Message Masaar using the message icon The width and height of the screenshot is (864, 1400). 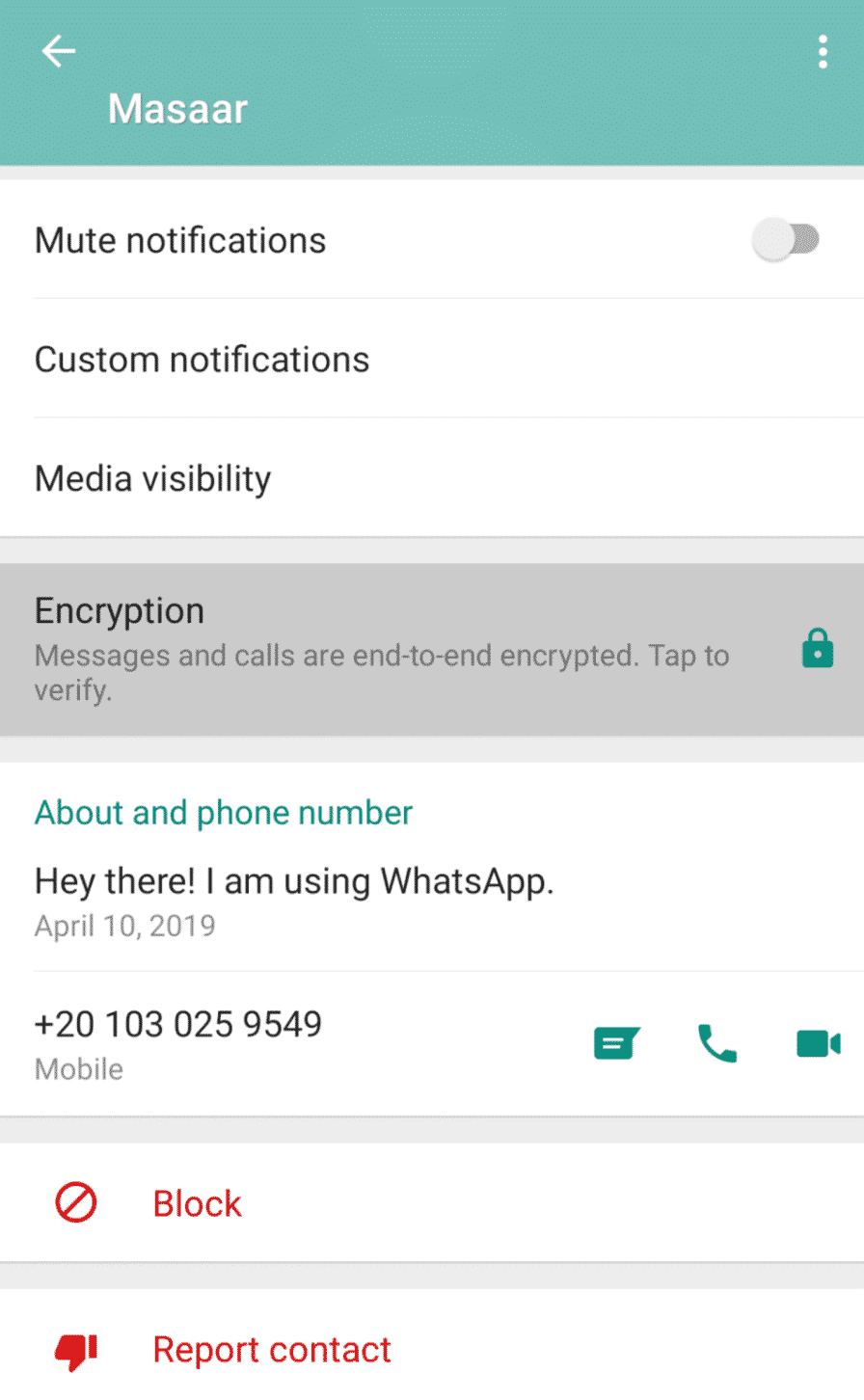tap(616, 1043)
